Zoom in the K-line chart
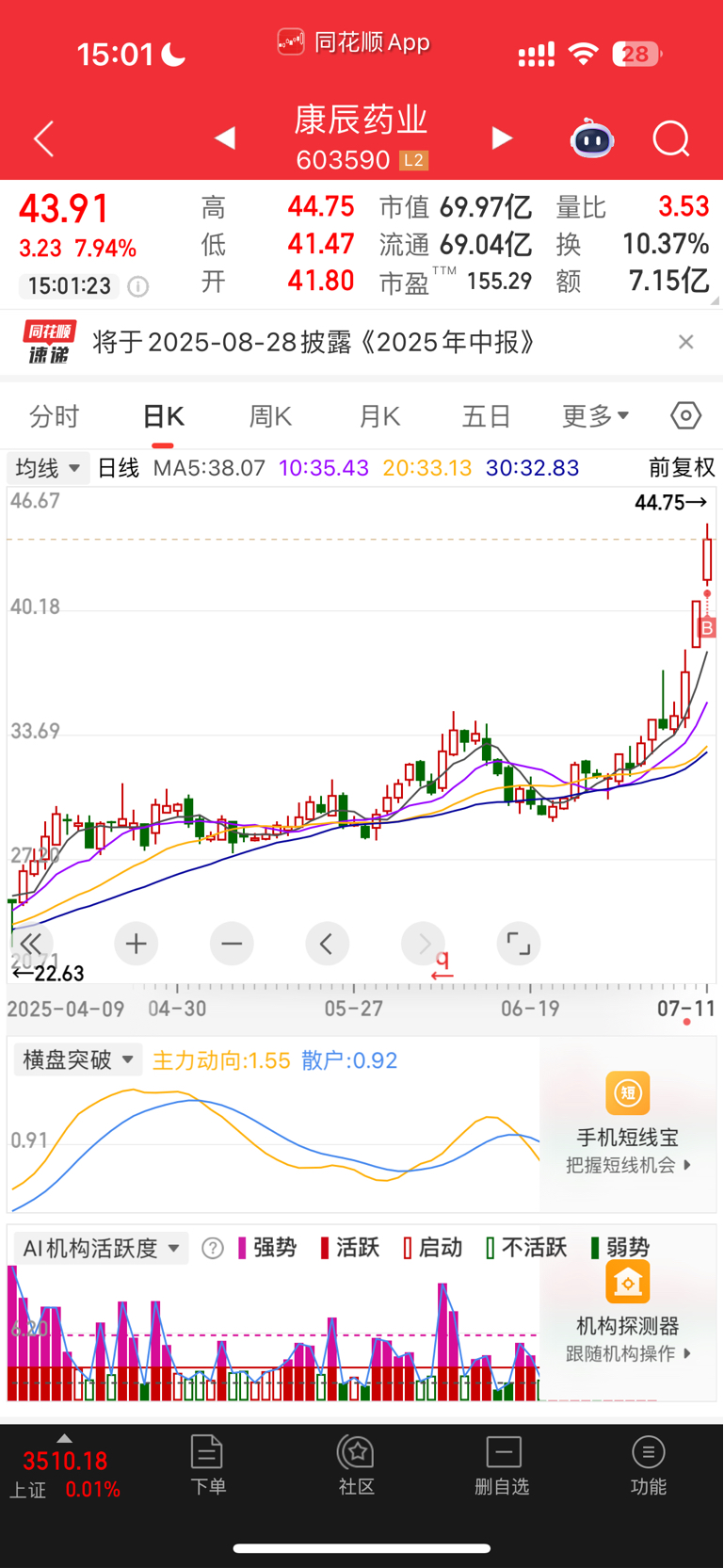Viewport: 724px width, 1568px height. (x=137, y=944)
